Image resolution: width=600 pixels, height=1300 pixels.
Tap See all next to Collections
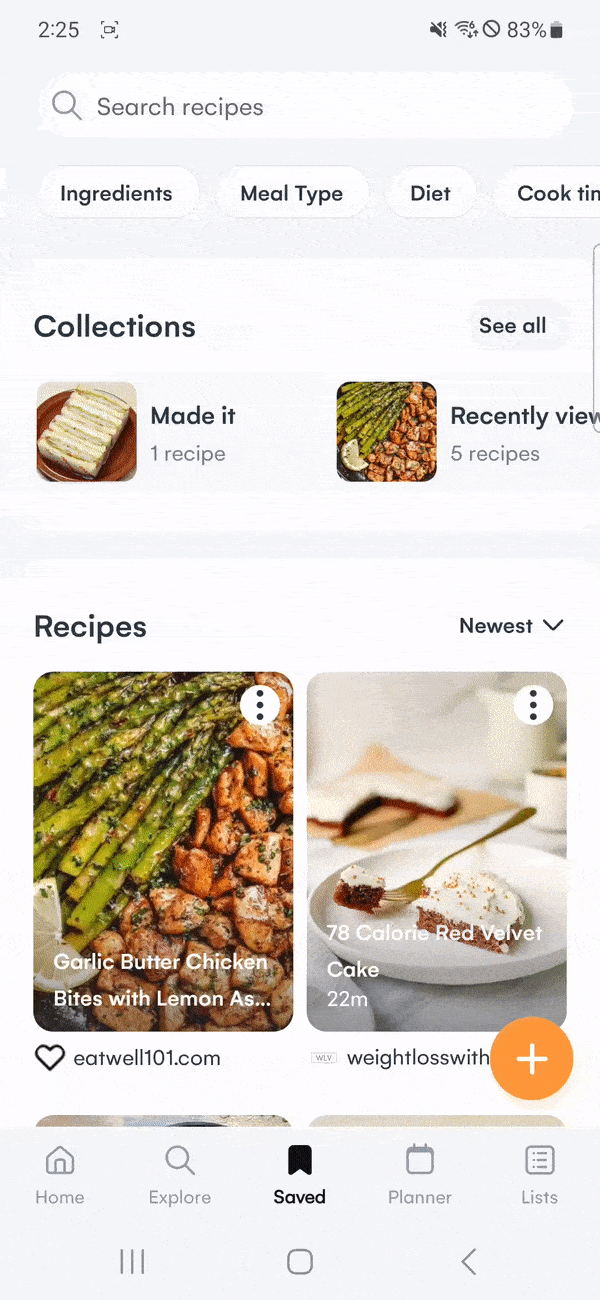pos(512,326)
